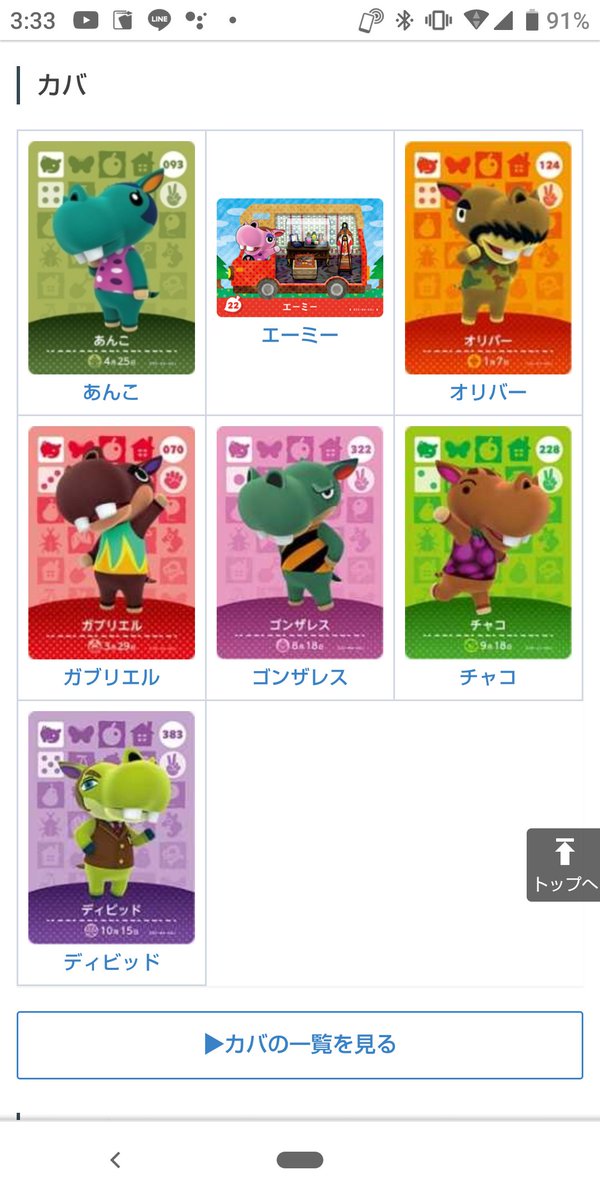Image resolution: width=600 pixels, height=1200 pixels.
Task: Open the ディビッド amiibo card
Action: tap(111, 828)
